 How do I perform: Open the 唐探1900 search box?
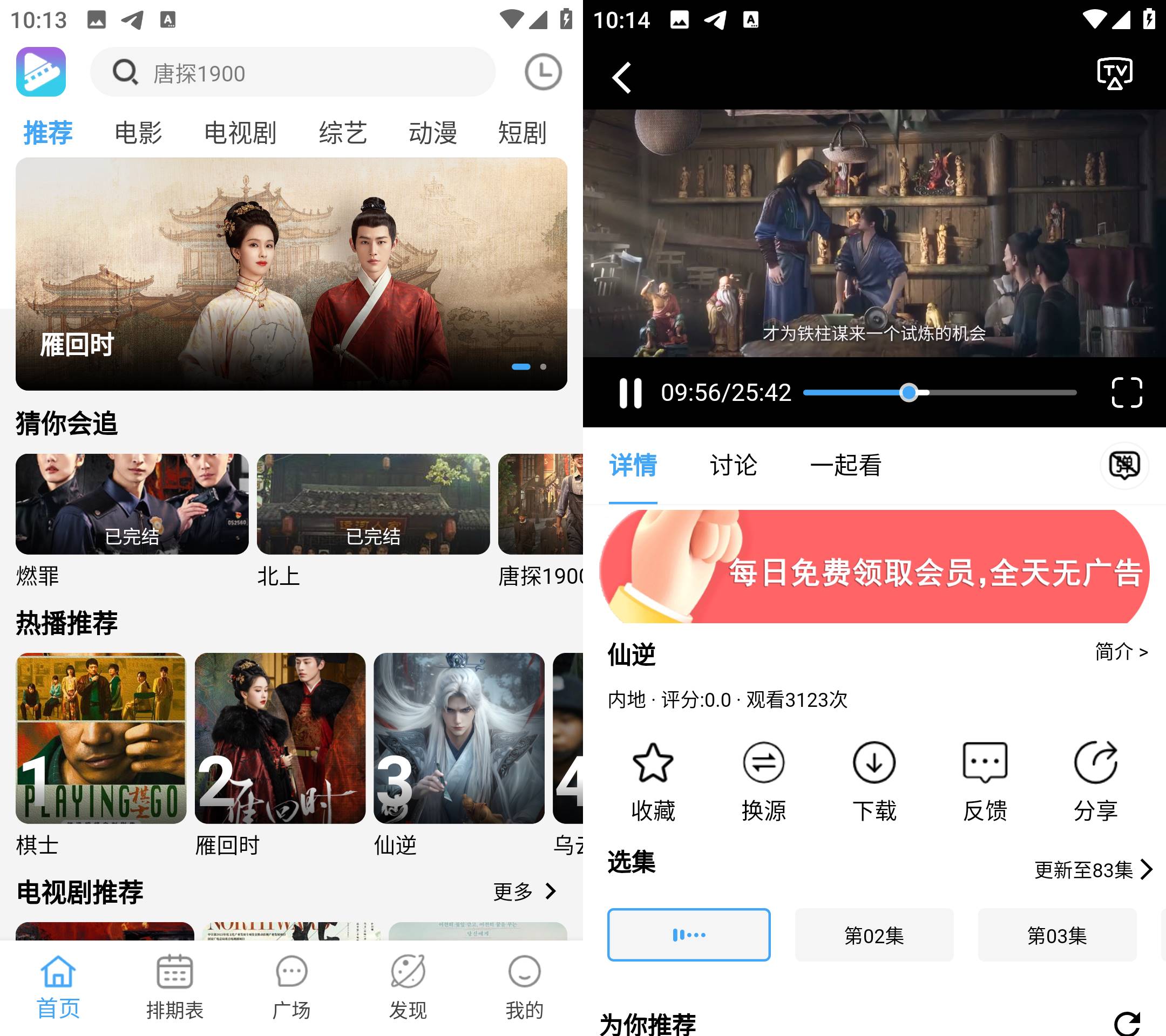tap(292, 73)
